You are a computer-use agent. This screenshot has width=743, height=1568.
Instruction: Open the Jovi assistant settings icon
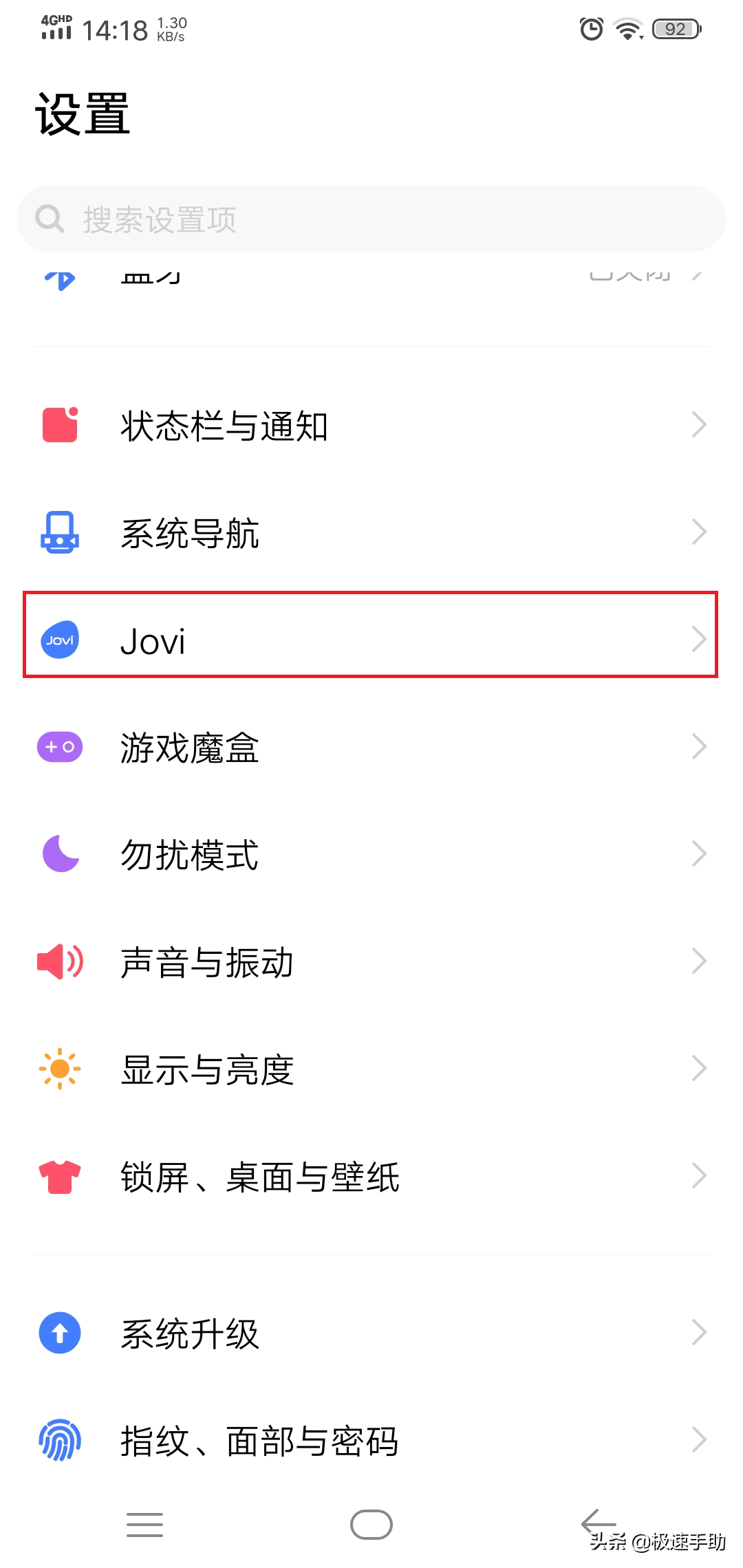pos(61,640)
